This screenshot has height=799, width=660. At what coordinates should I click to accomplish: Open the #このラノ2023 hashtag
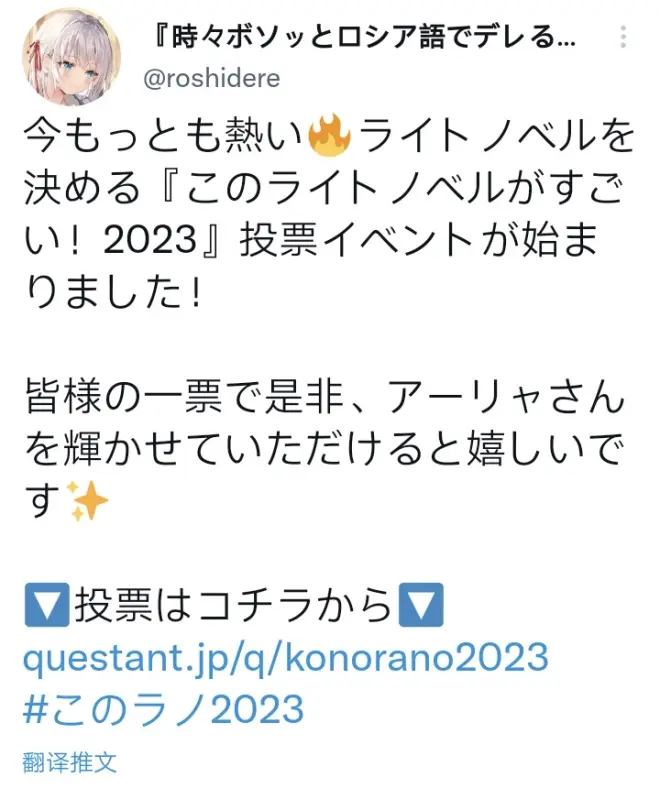click(162, 709)
